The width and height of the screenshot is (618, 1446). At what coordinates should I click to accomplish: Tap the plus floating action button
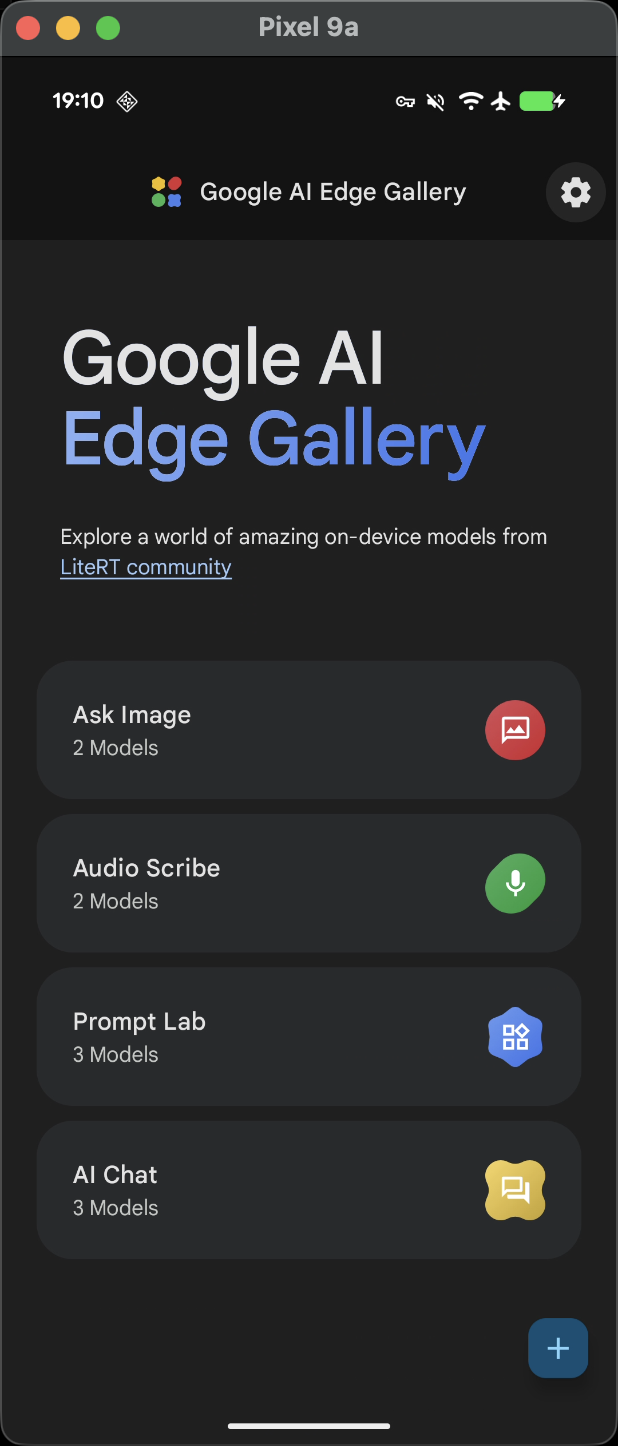pyautogui.click(x=558, y=1348)
